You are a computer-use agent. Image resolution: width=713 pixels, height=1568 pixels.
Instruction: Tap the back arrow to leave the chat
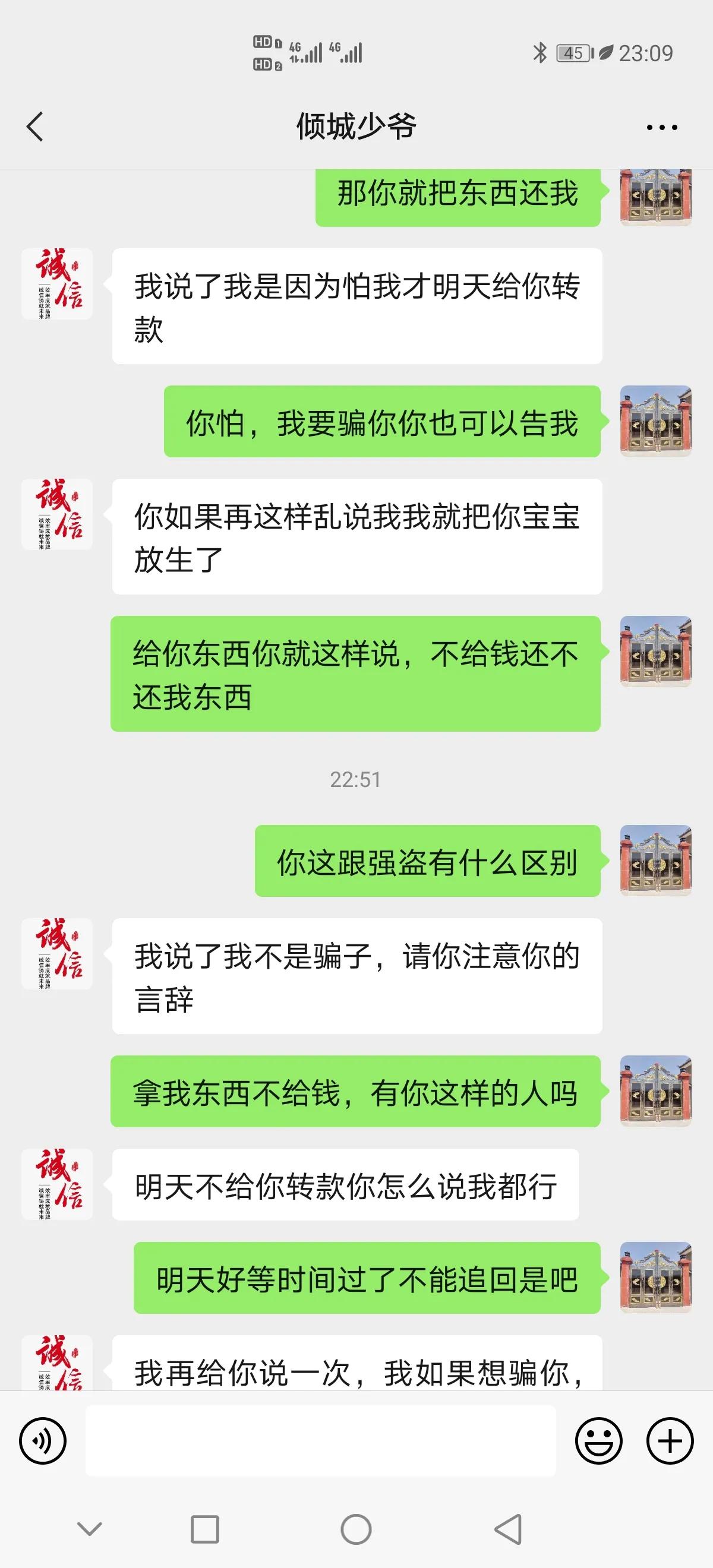(33, 126)
